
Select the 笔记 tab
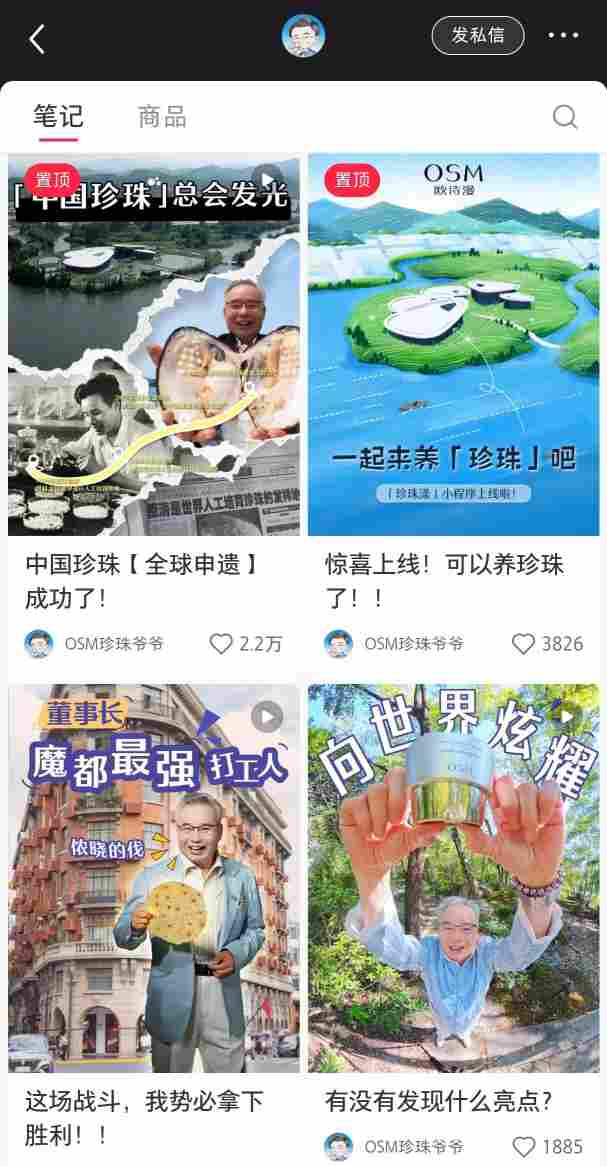(57, 117)
